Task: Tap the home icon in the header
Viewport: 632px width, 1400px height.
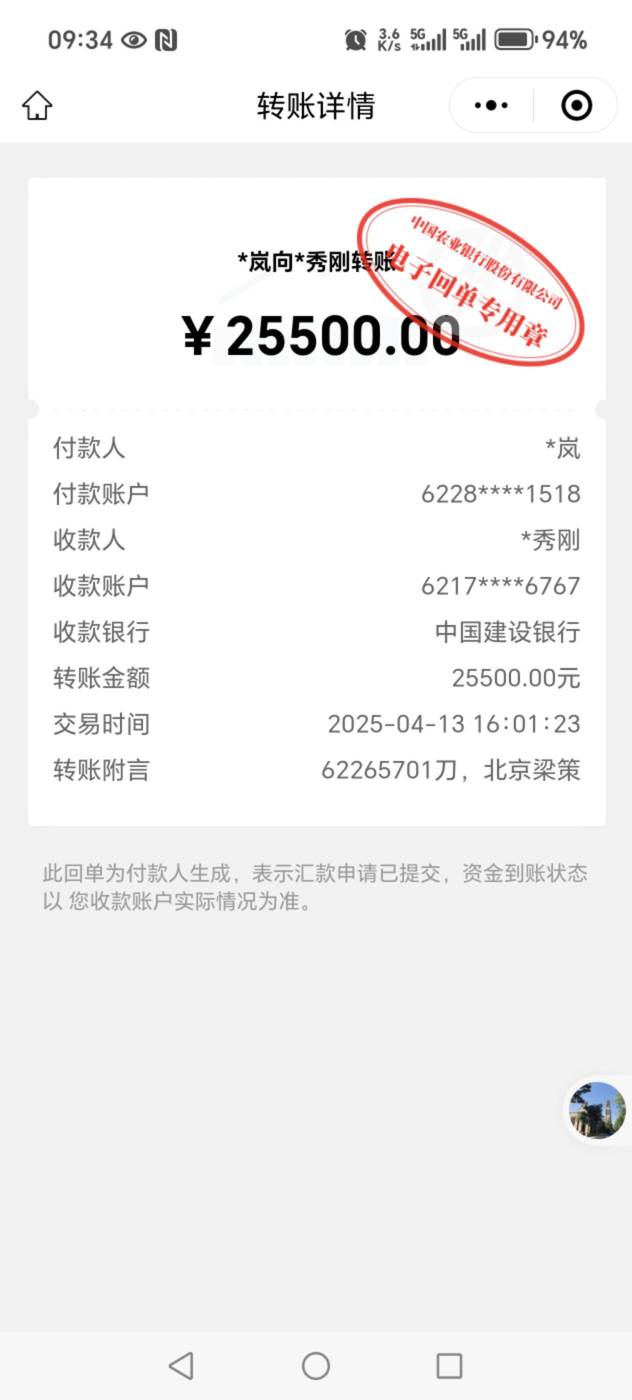Action: [37, 106]
